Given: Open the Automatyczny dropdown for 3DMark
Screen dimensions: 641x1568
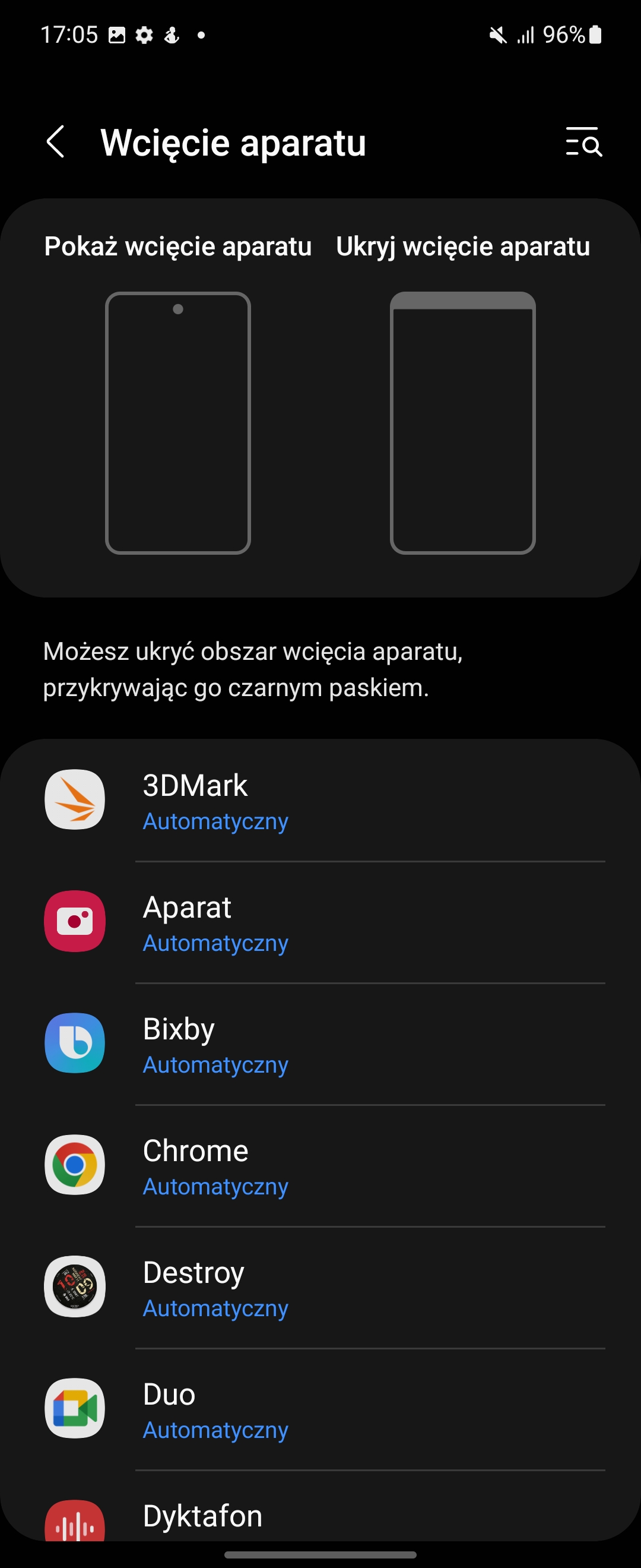Looking at the screenshot, I should (x=215, y=821).
